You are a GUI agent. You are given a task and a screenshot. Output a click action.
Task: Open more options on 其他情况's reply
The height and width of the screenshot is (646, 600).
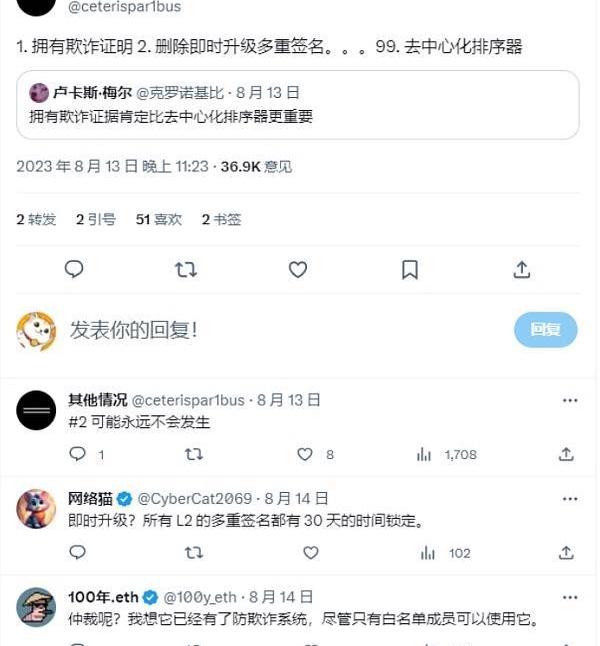click(x=569, y=400)
